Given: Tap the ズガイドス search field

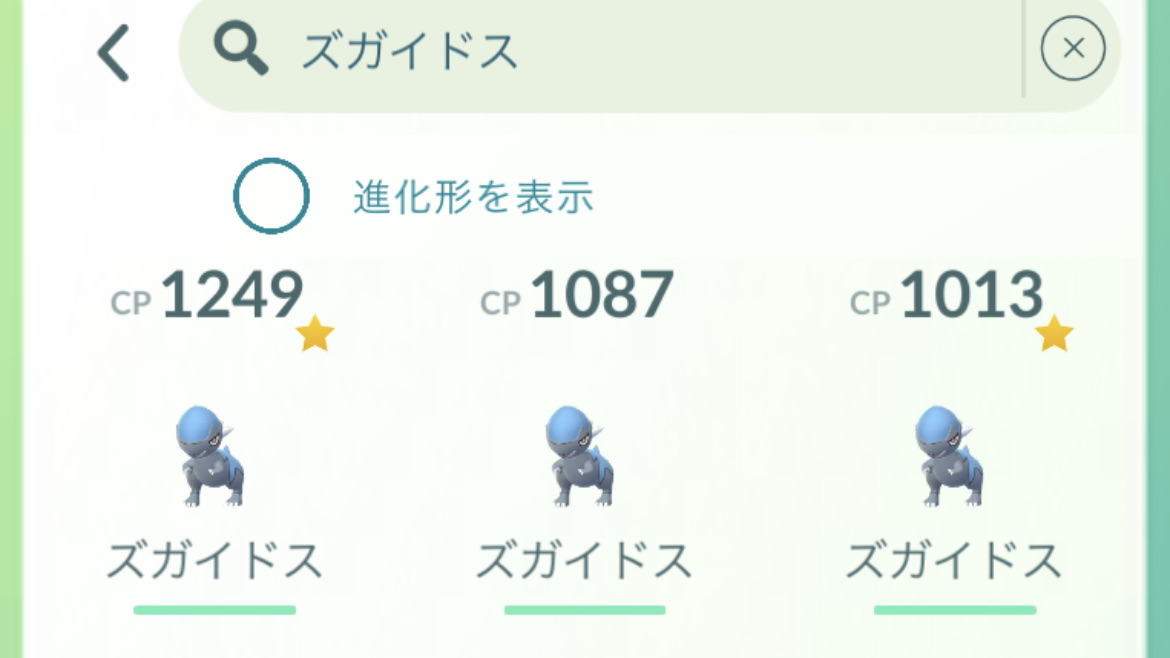Looking at the screenshot, I should coord(600,52).
